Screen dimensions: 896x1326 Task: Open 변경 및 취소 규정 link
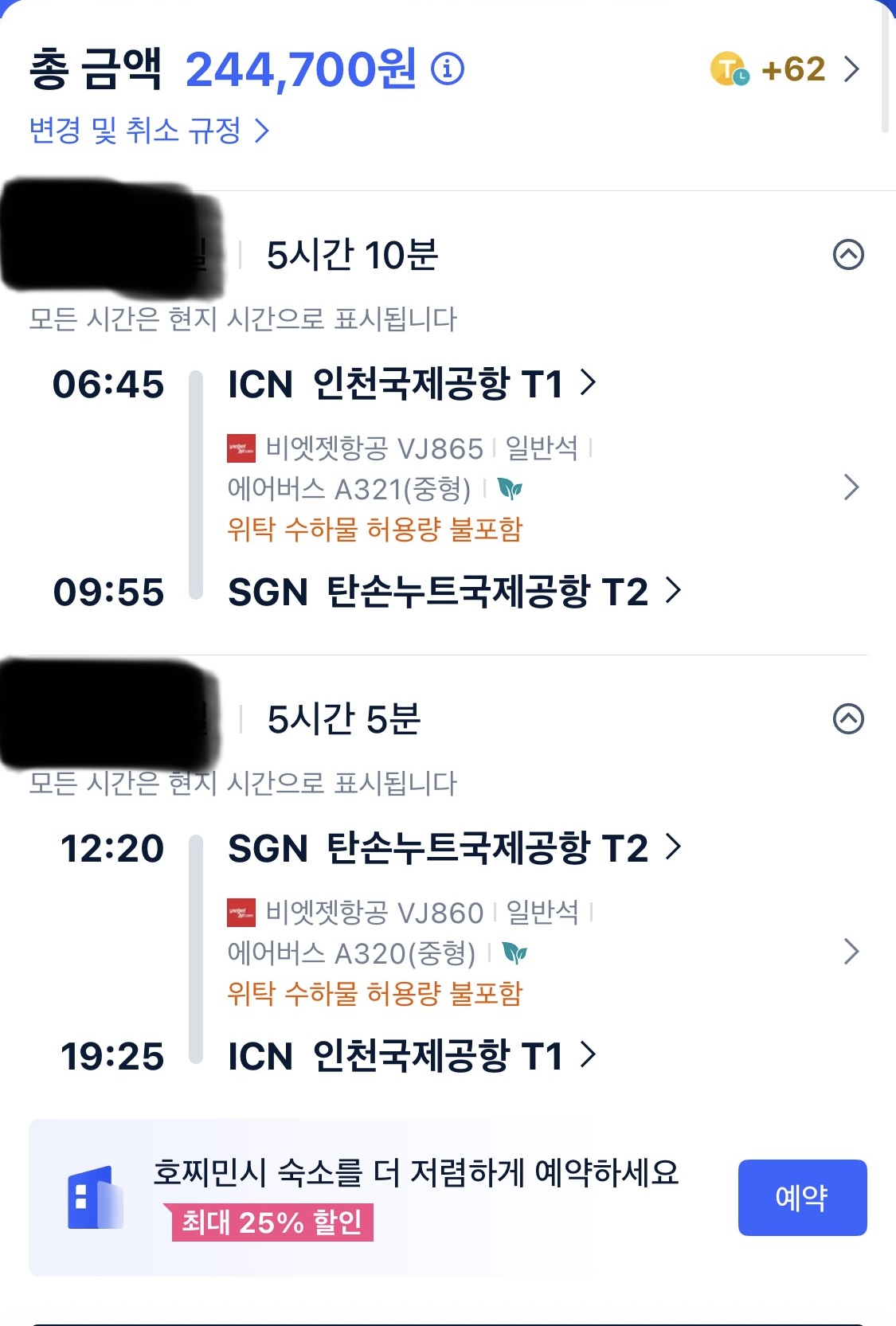click(150, 131)
